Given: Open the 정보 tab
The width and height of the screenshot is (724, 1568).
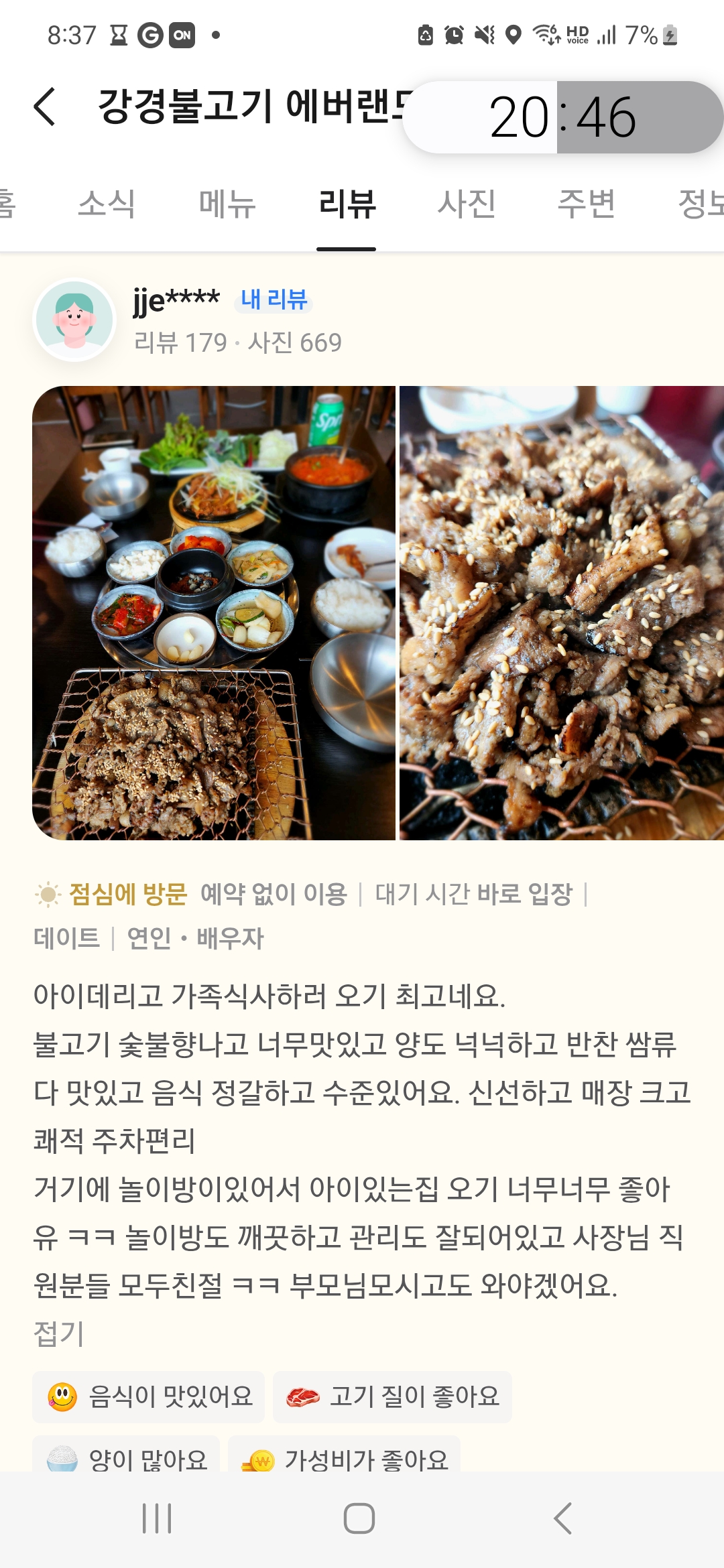Looking at the screenshot, I should [700, 204].
